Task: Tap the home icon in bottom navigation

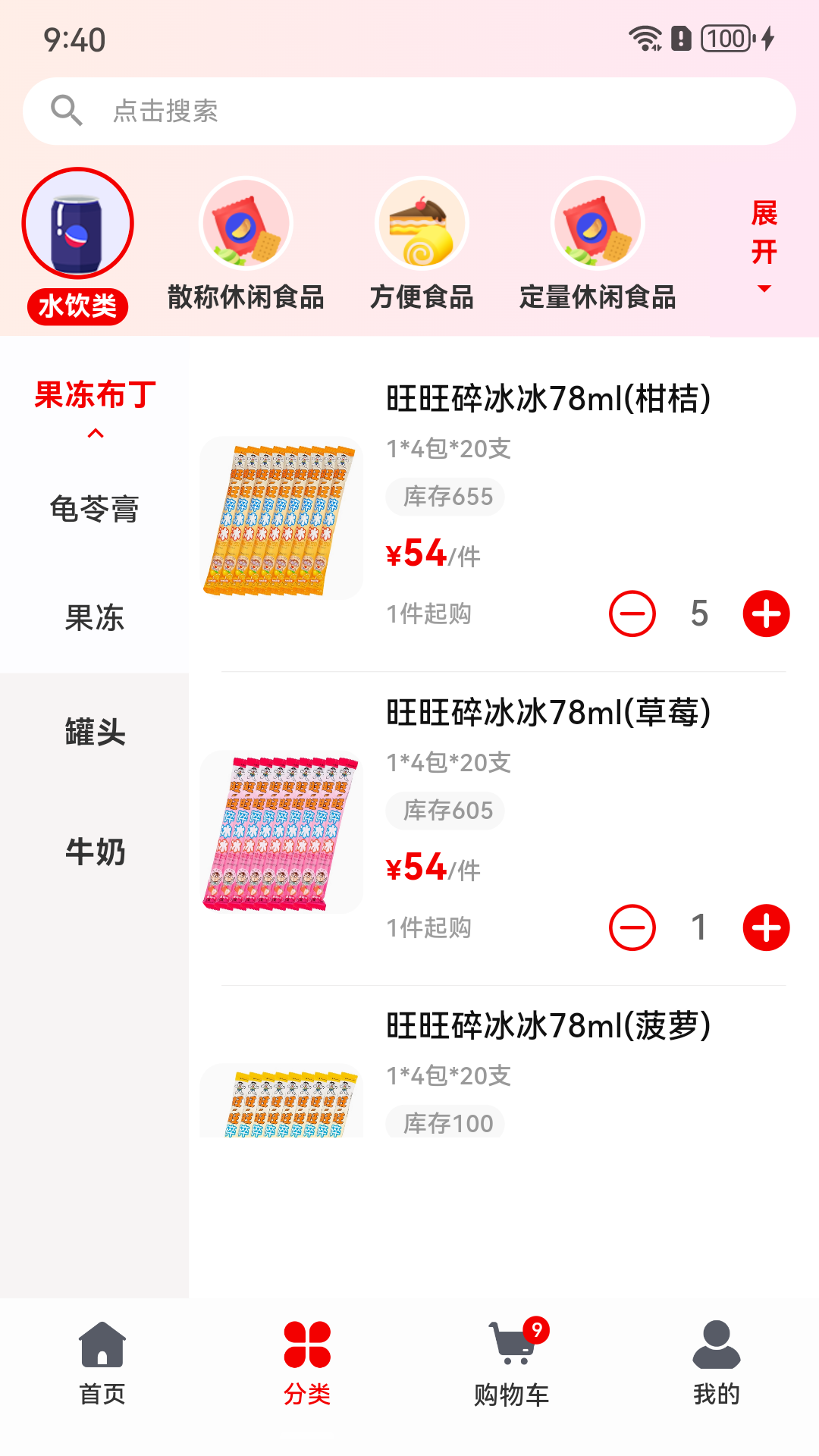Action: (102, 1346)
